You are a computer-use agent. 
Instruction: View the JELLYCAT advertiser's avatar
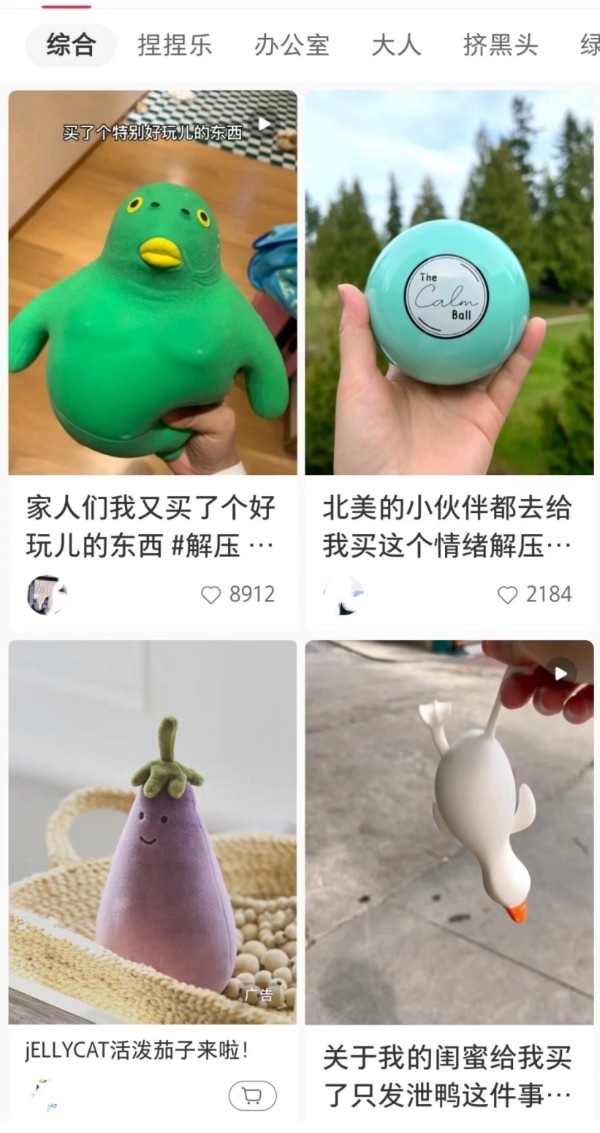pos(42,1096)
